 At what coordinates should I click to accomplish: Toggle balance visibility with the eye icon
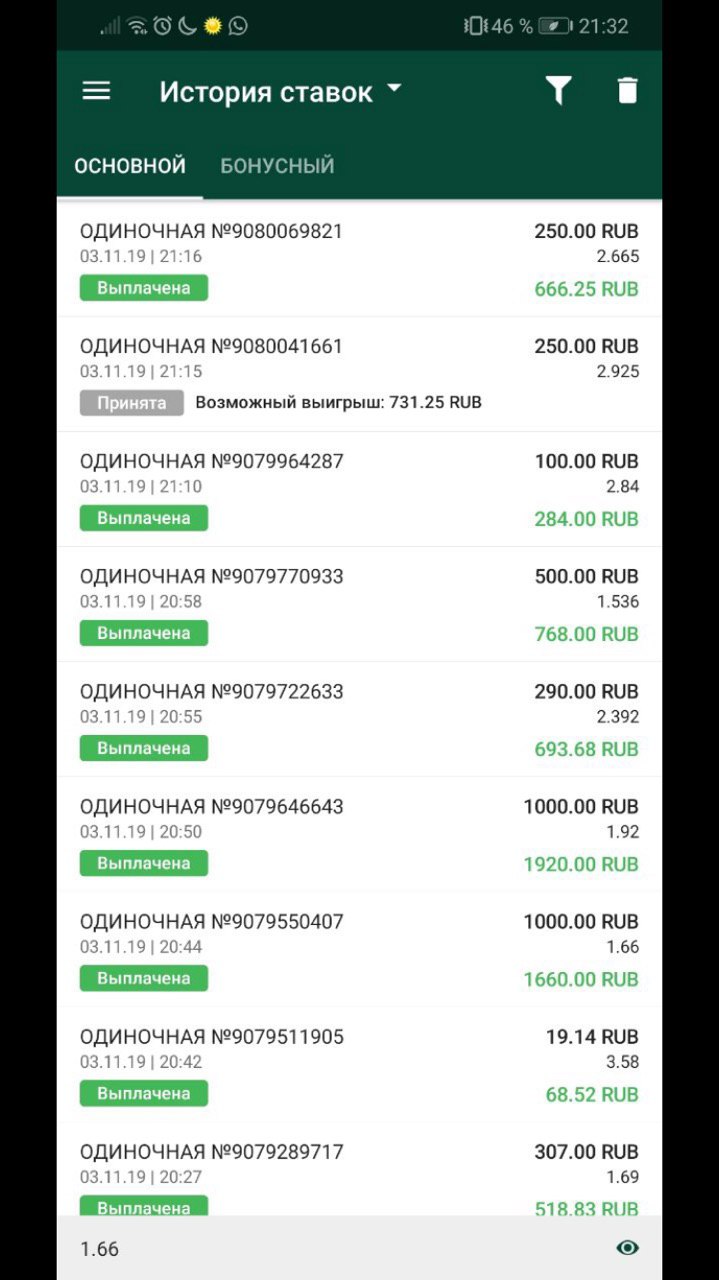pyautogui.click(x=628, y=1248)
